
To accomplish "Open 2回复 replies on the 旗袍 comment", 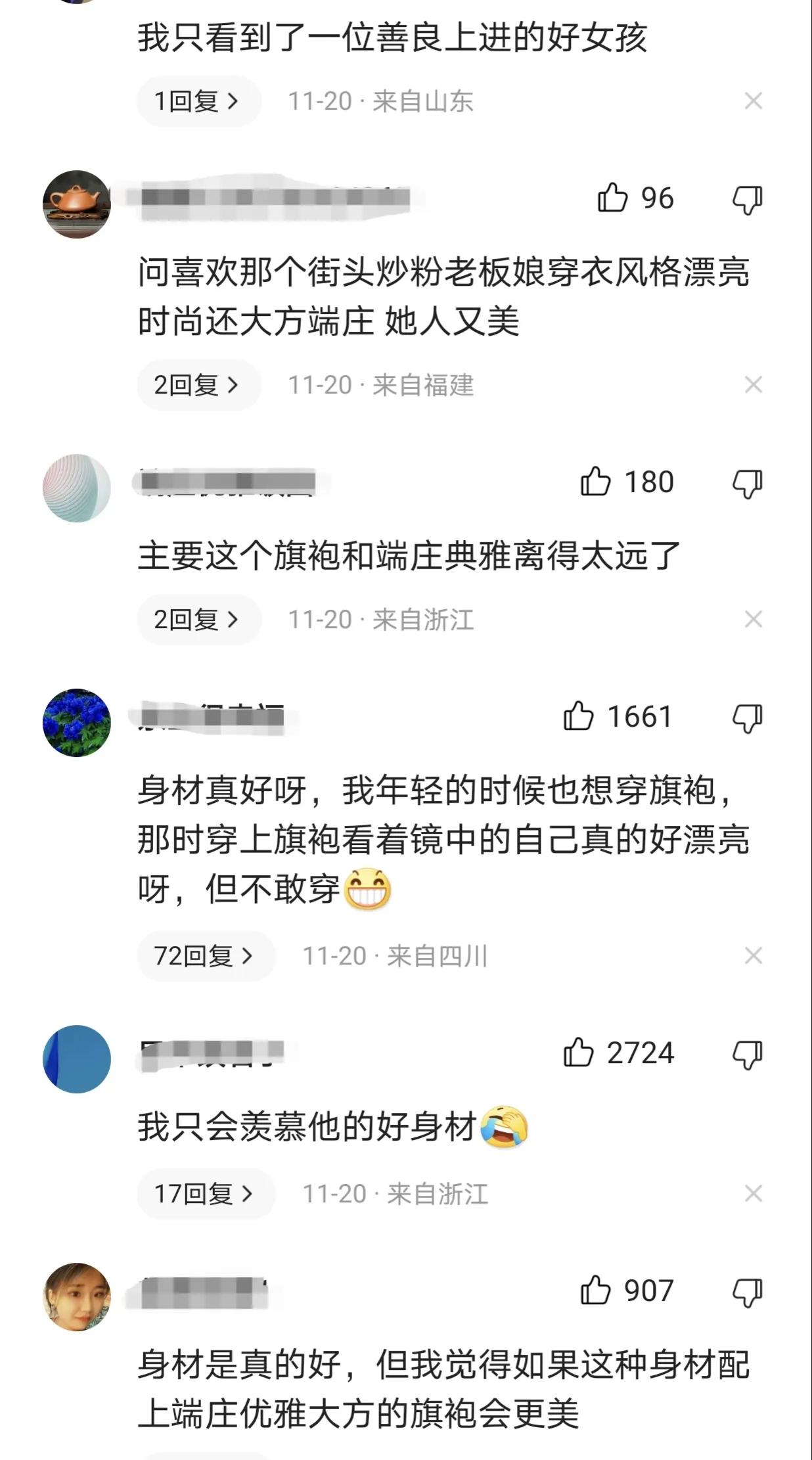I will (198, 618).
